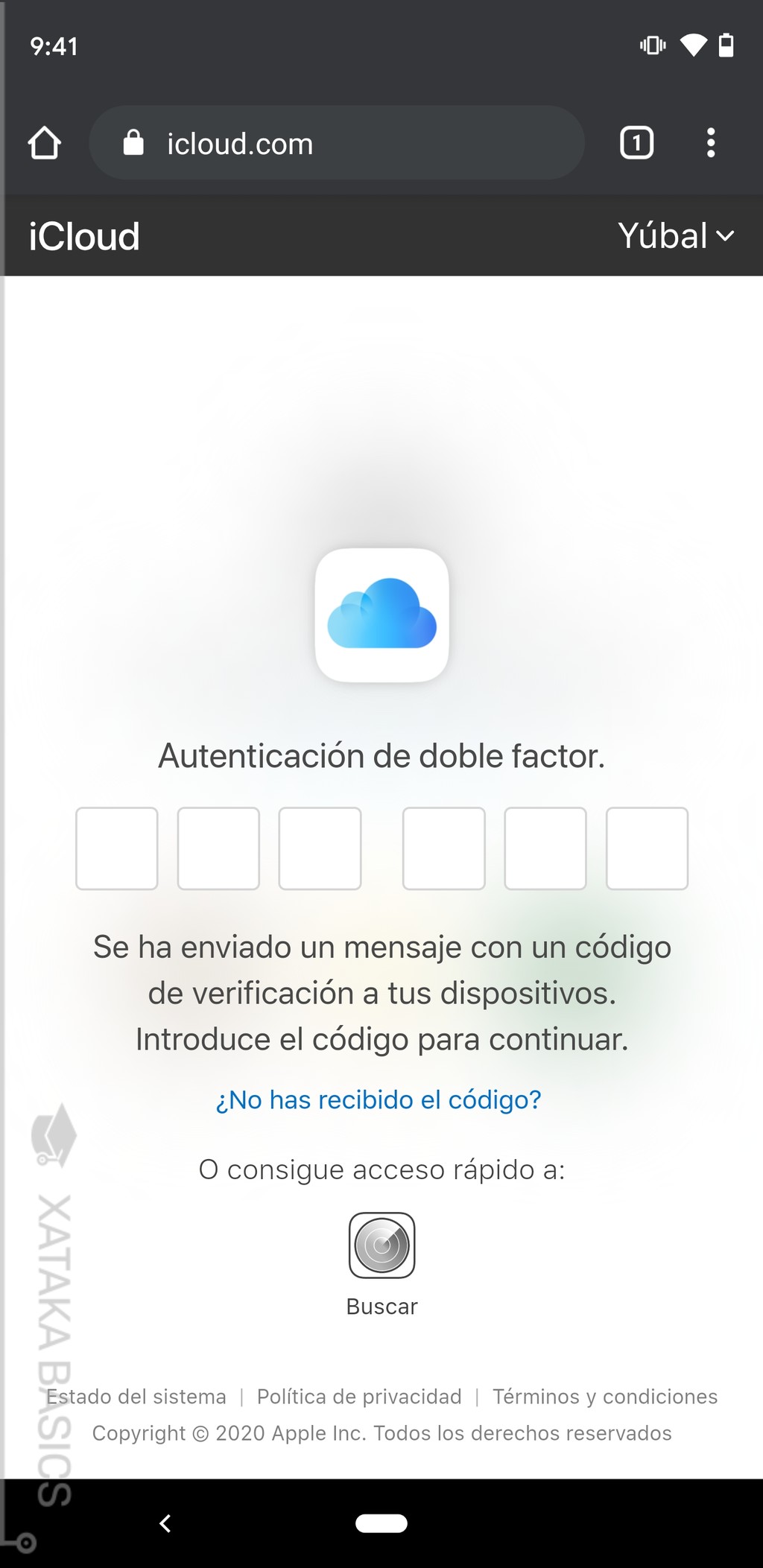Open the Chrome tab switcher
The height and width of the screenshot is (1568, 763).
636,142
